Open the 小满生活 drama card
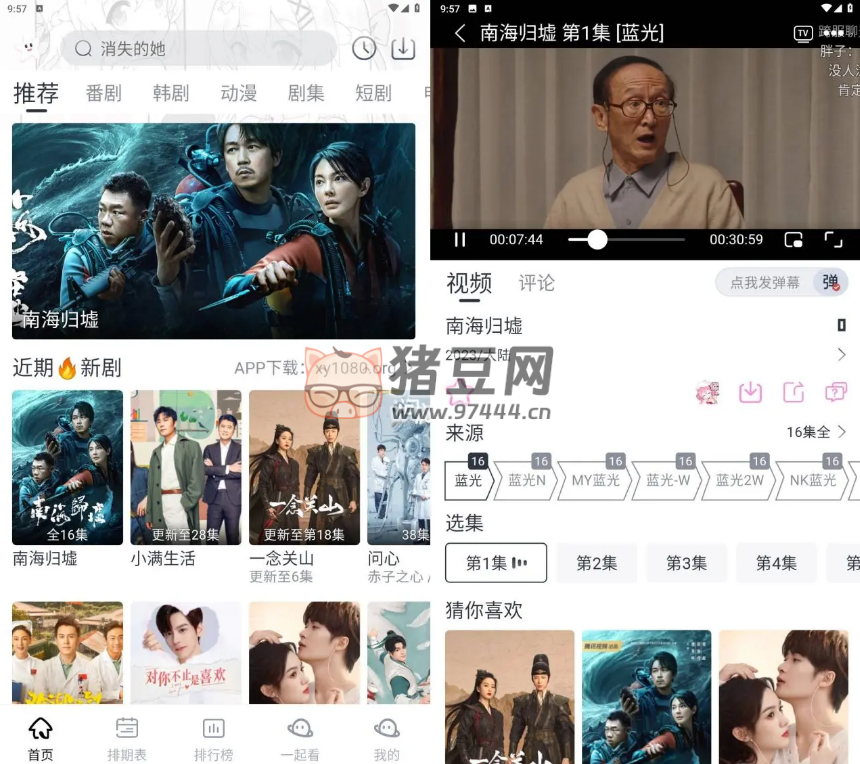The image size is (860, 764). pyautogui.click(x=186, y=468)
